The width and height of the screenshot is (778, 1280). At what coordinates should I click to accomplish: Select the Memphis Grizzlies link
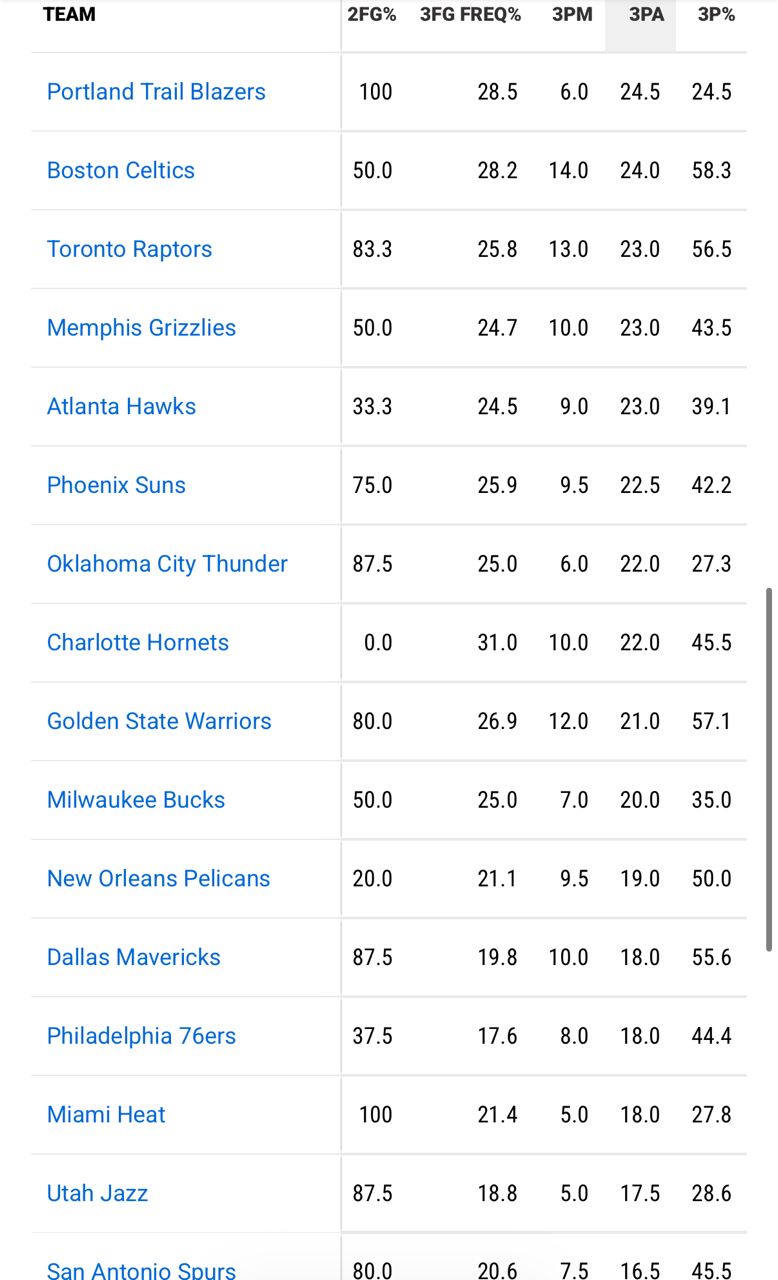141,328
